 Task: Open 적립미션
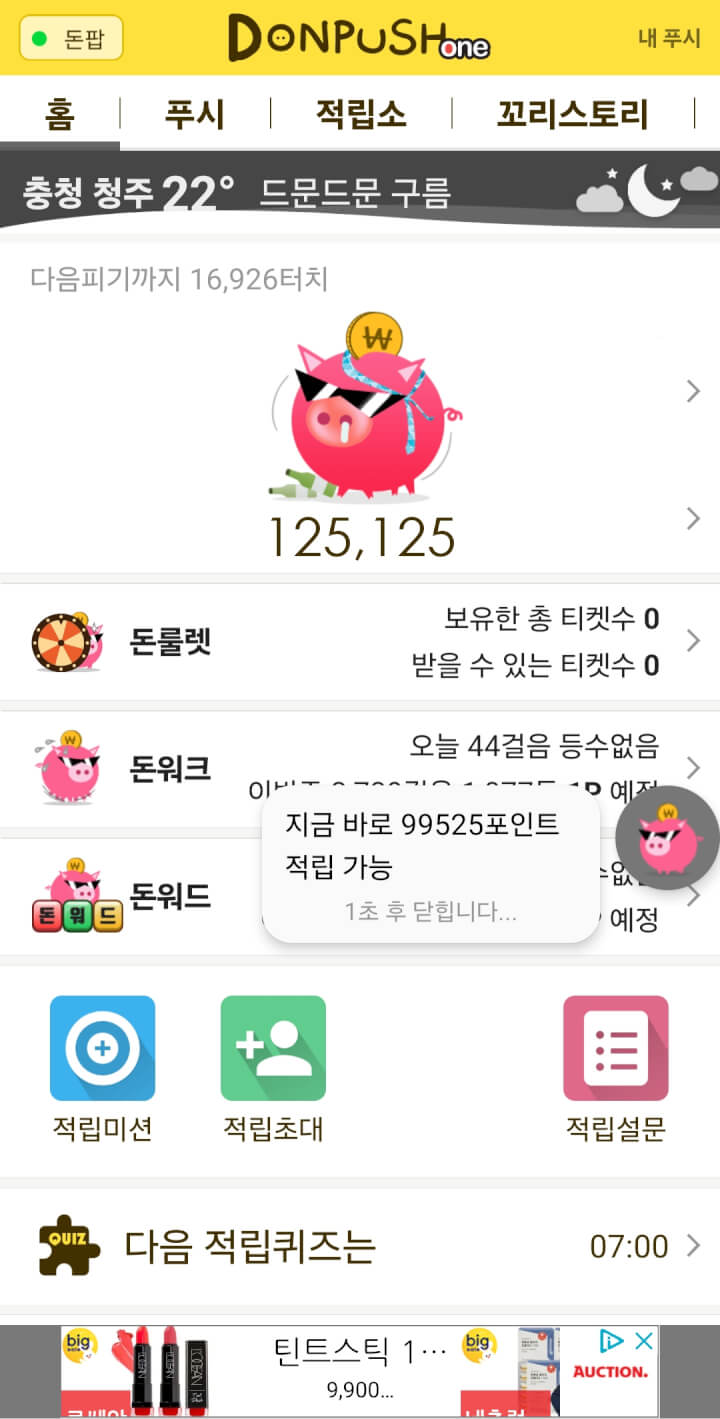tap(102, 1068)
